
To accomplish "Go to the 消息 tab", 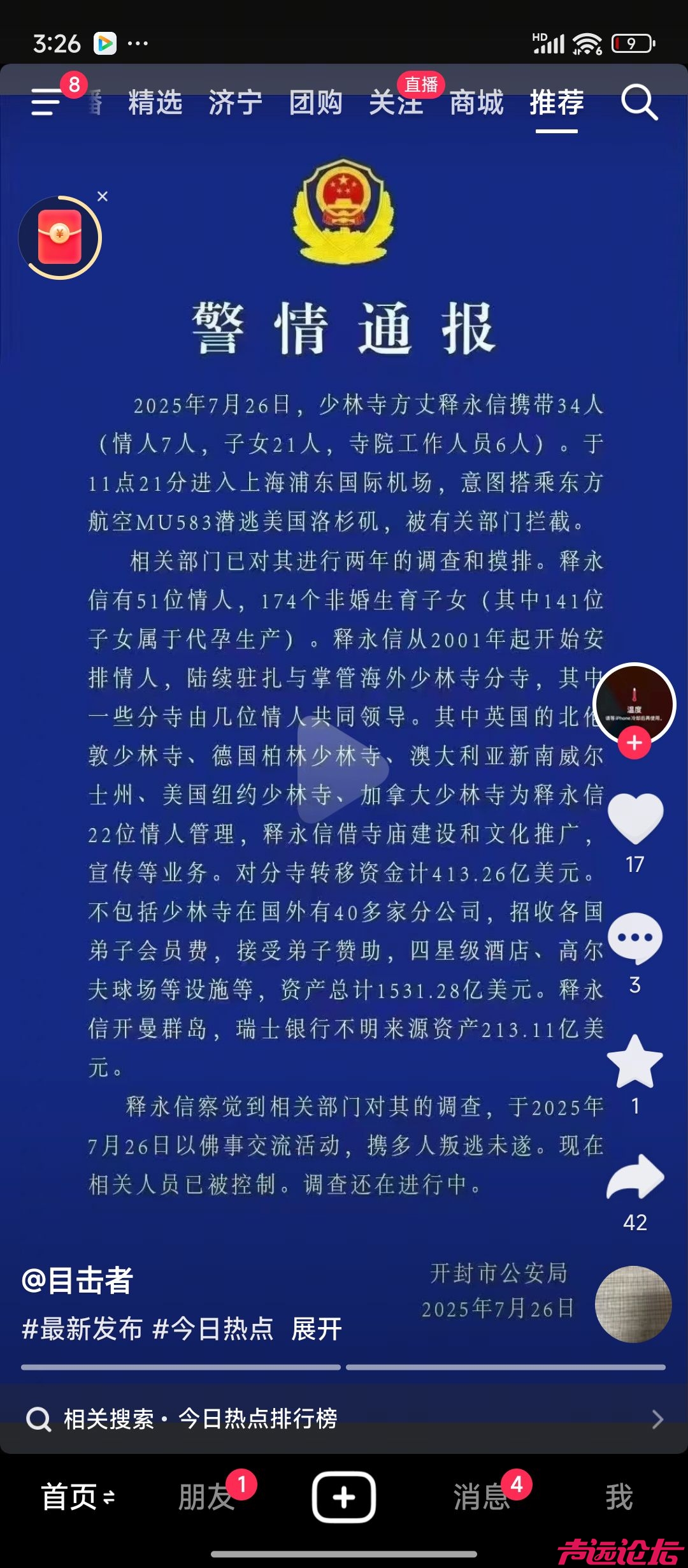I will (482, 1497).
